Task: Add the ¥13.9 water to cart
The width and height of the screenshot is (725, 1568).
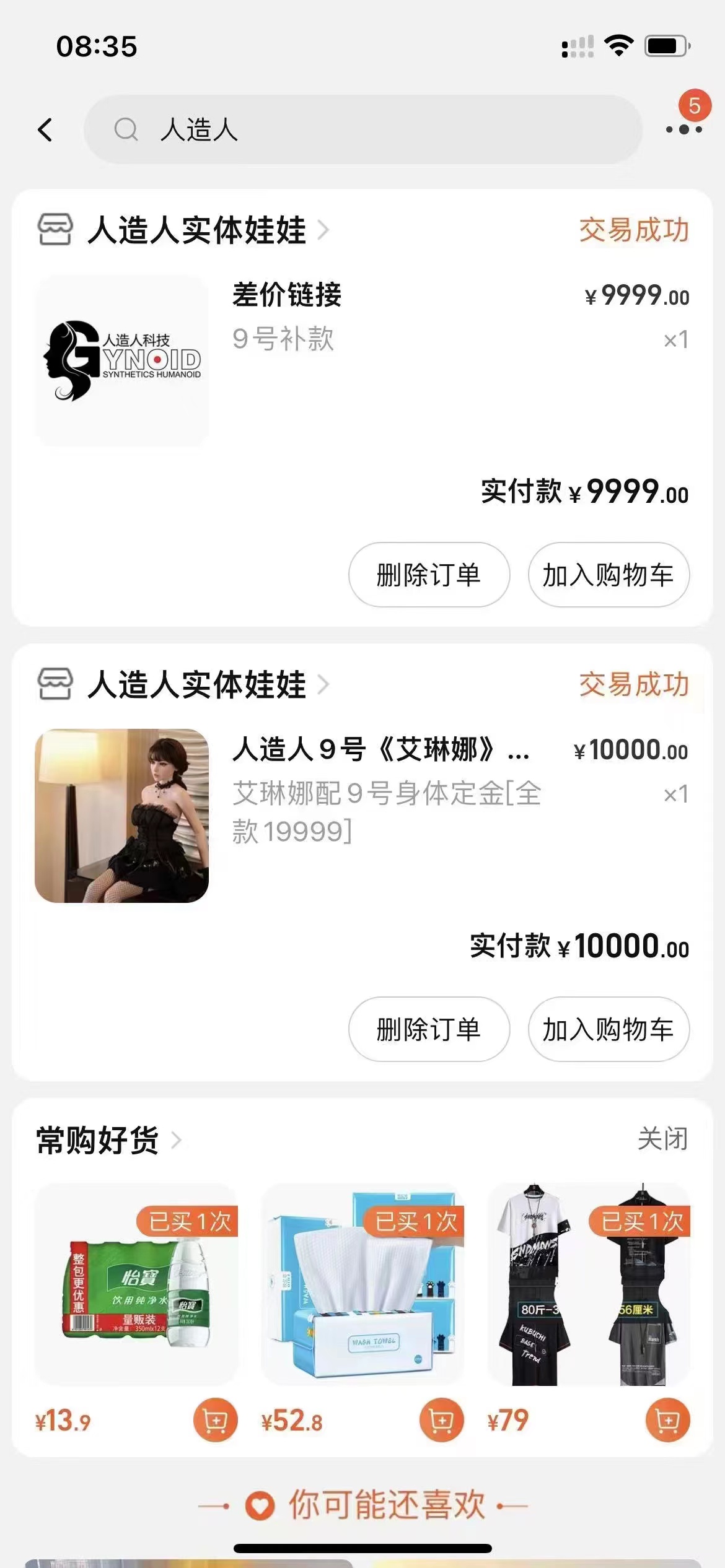Action: click(x=215, y=1420)
